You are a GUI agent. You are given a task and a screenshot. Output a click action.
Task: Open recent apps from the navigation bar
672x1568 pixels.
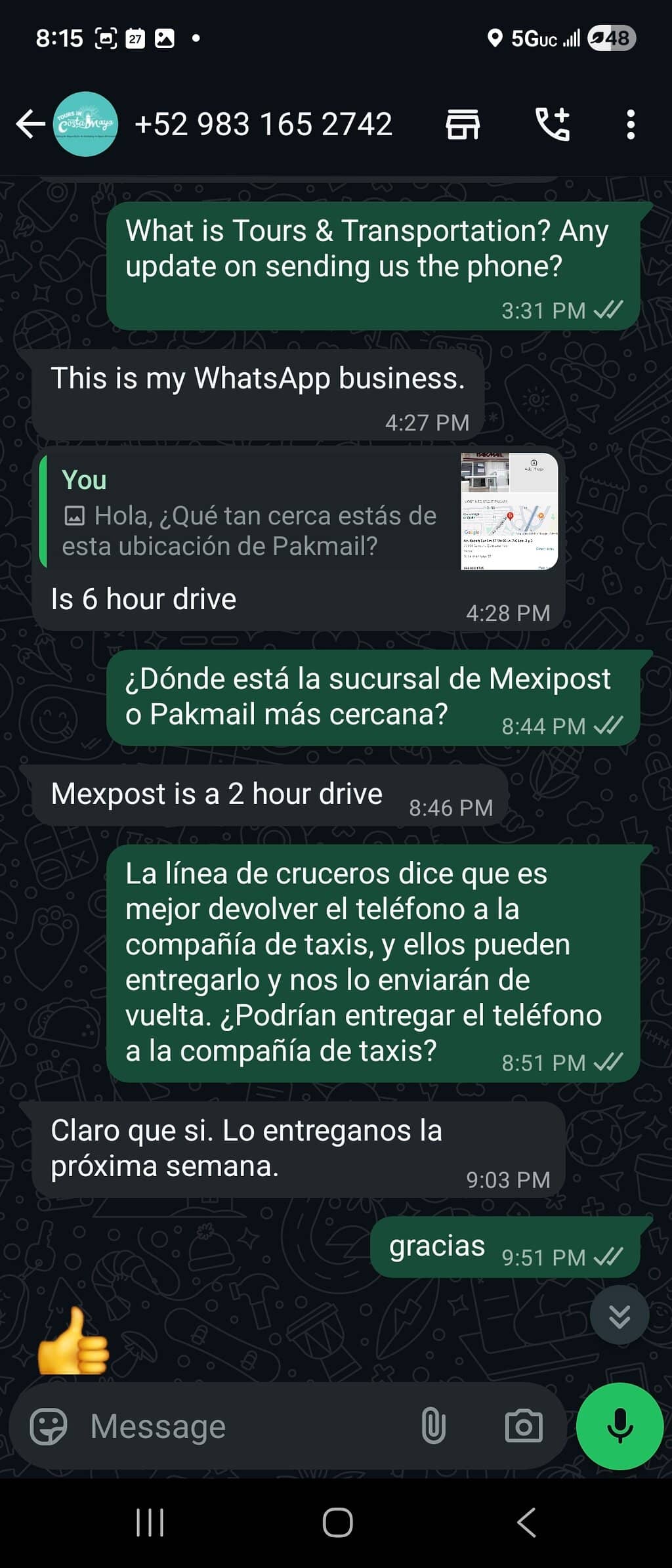pos(150,1522)
